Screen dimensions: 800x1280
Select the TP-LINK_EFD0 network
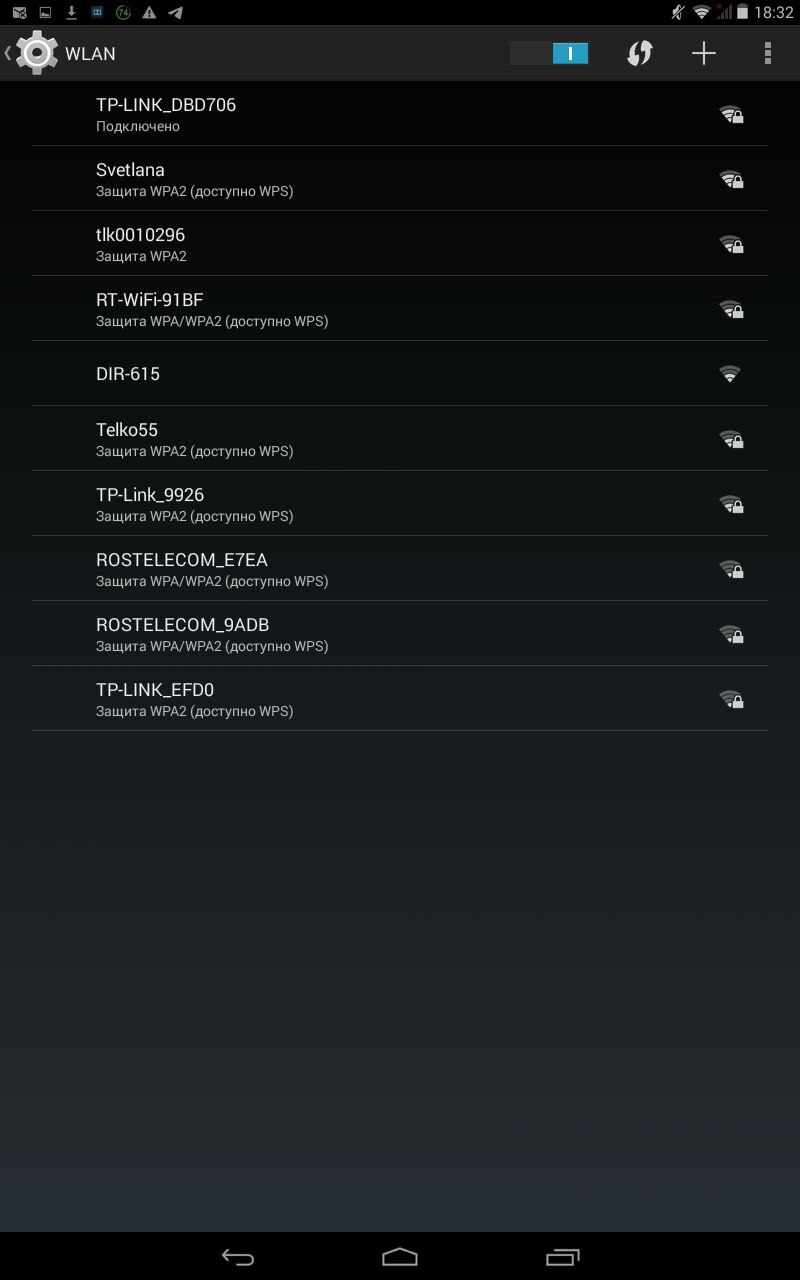pyautogui.click(x=400, y=699)
